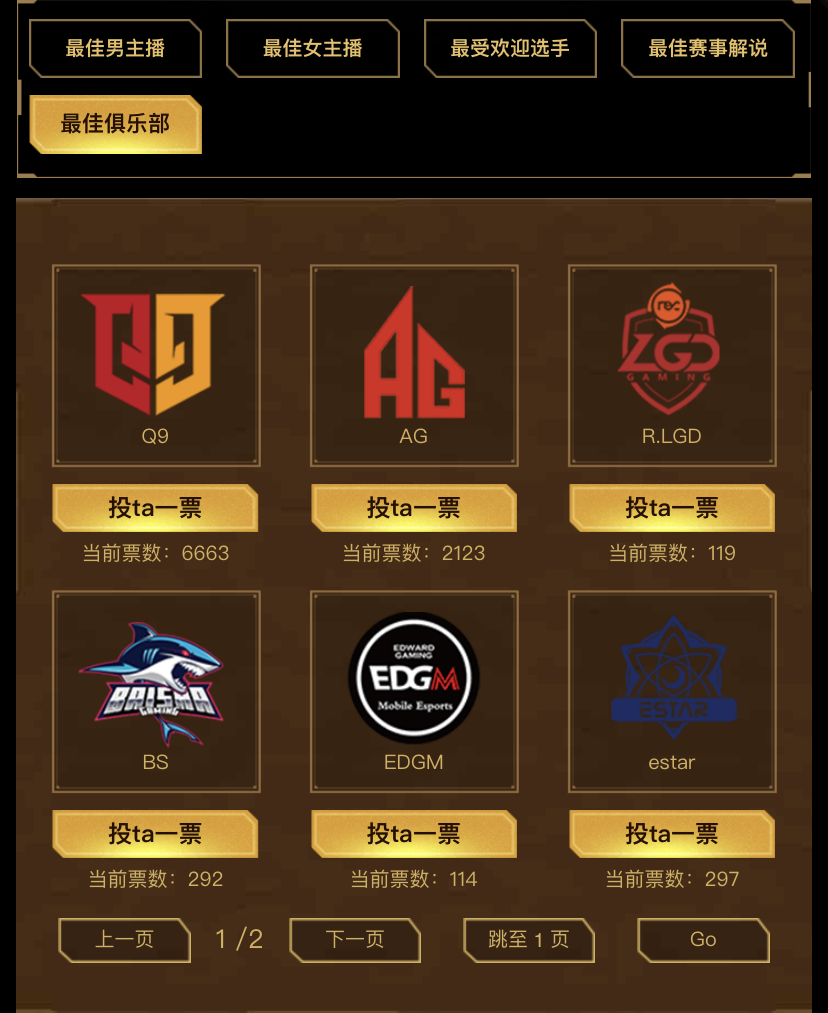This screenshot has width=828, height=1013.
Task: Go to next page with 下一页
Action: 355,940
